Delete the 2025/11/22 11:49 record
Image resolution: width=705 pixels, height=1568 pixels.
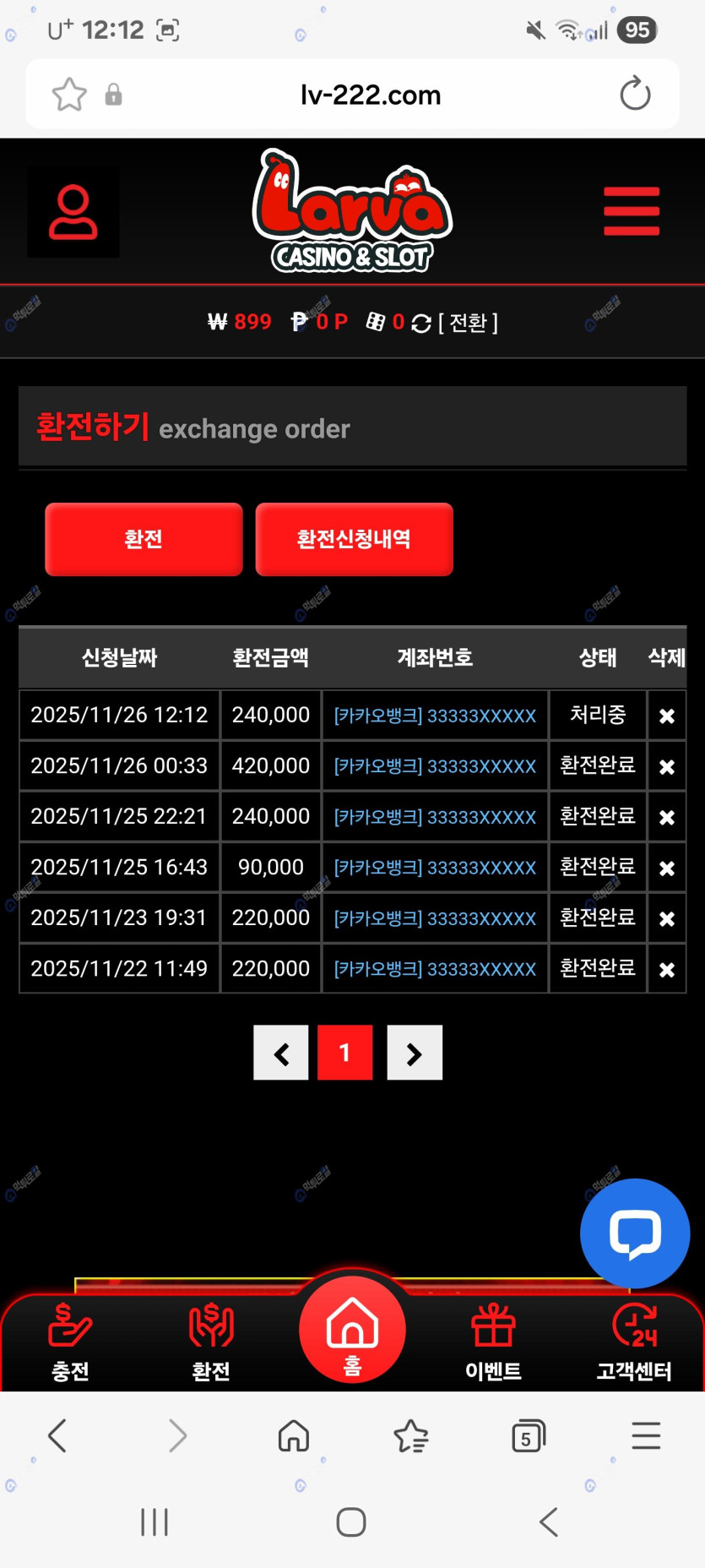666,970
